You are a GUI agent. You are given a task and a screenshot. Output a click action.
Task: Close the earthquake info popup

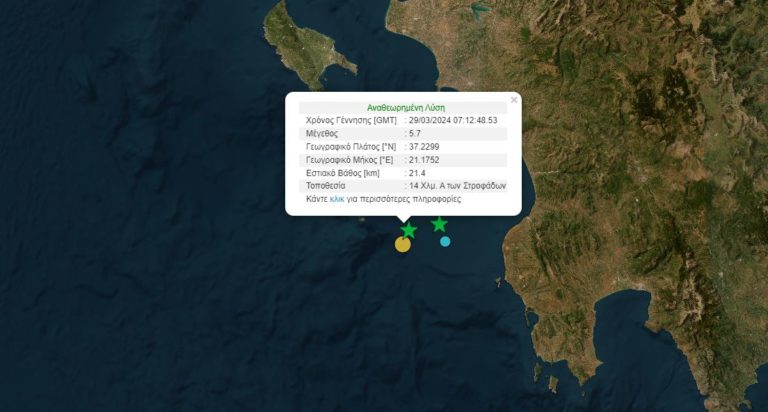click(x=514, y=100)
